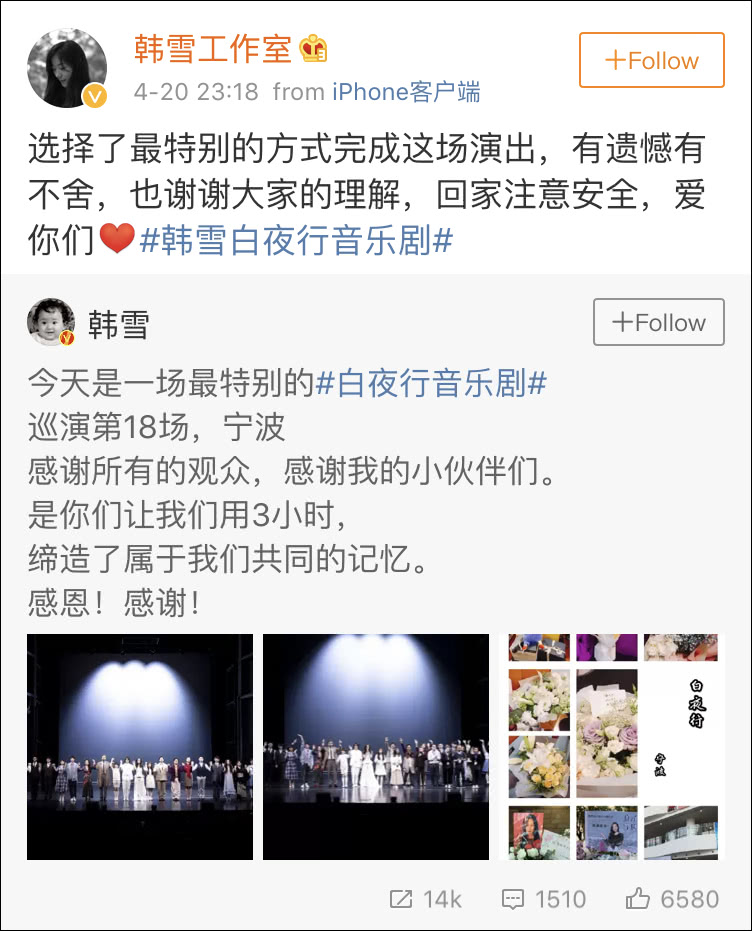Tap the iPhone客户端 source link

[x=407, y=93]
